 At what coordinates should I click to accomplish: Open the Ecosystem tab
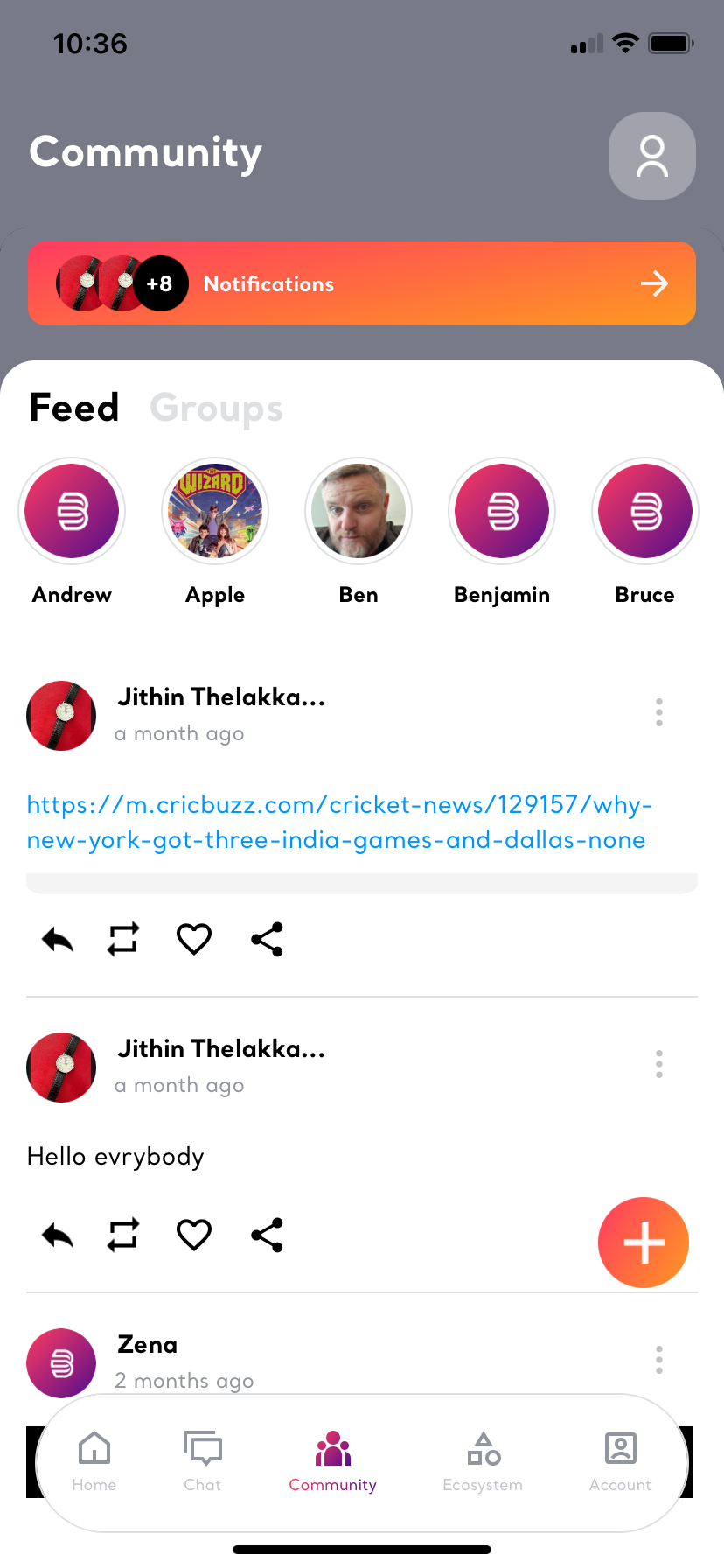483,1460
